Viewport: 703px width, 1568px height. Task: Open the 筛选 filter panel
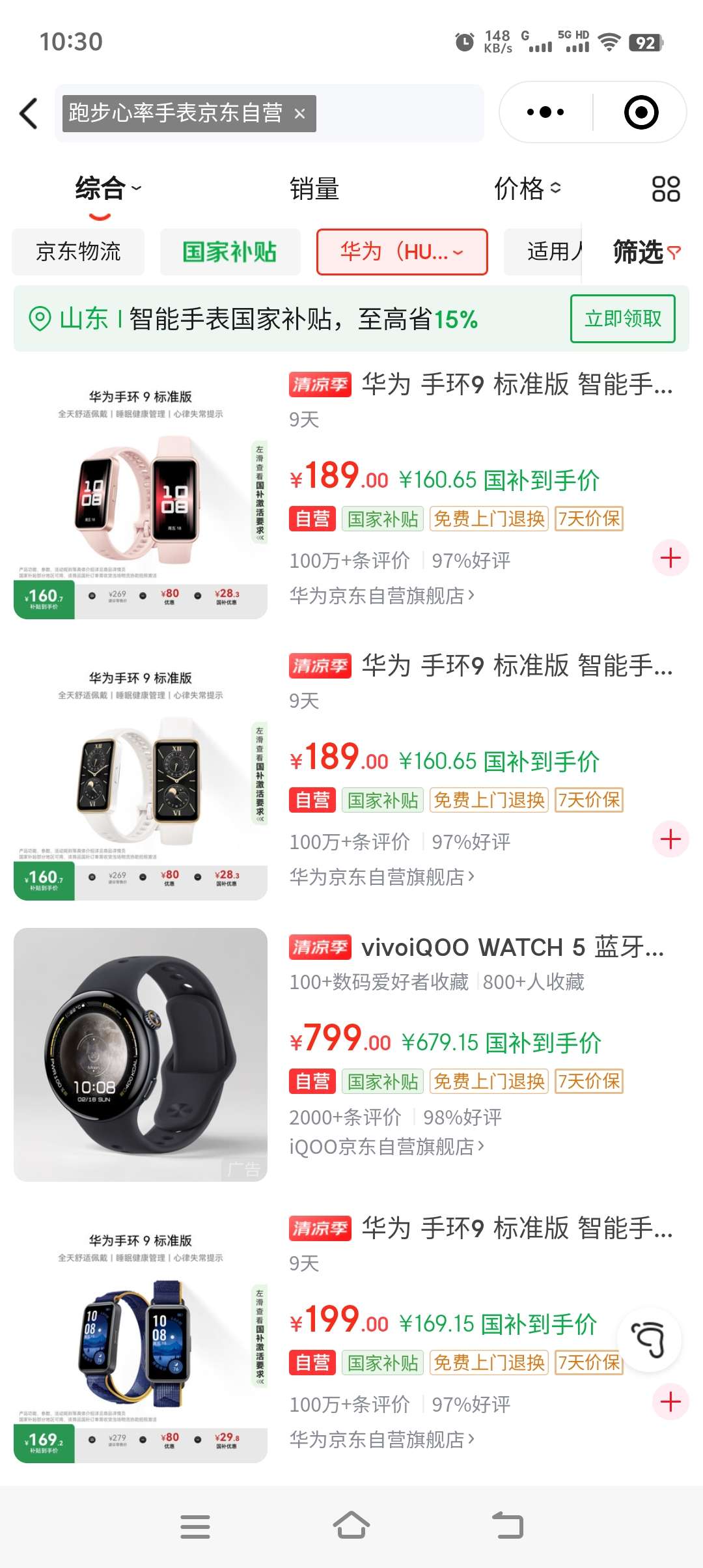click(646, 251)
